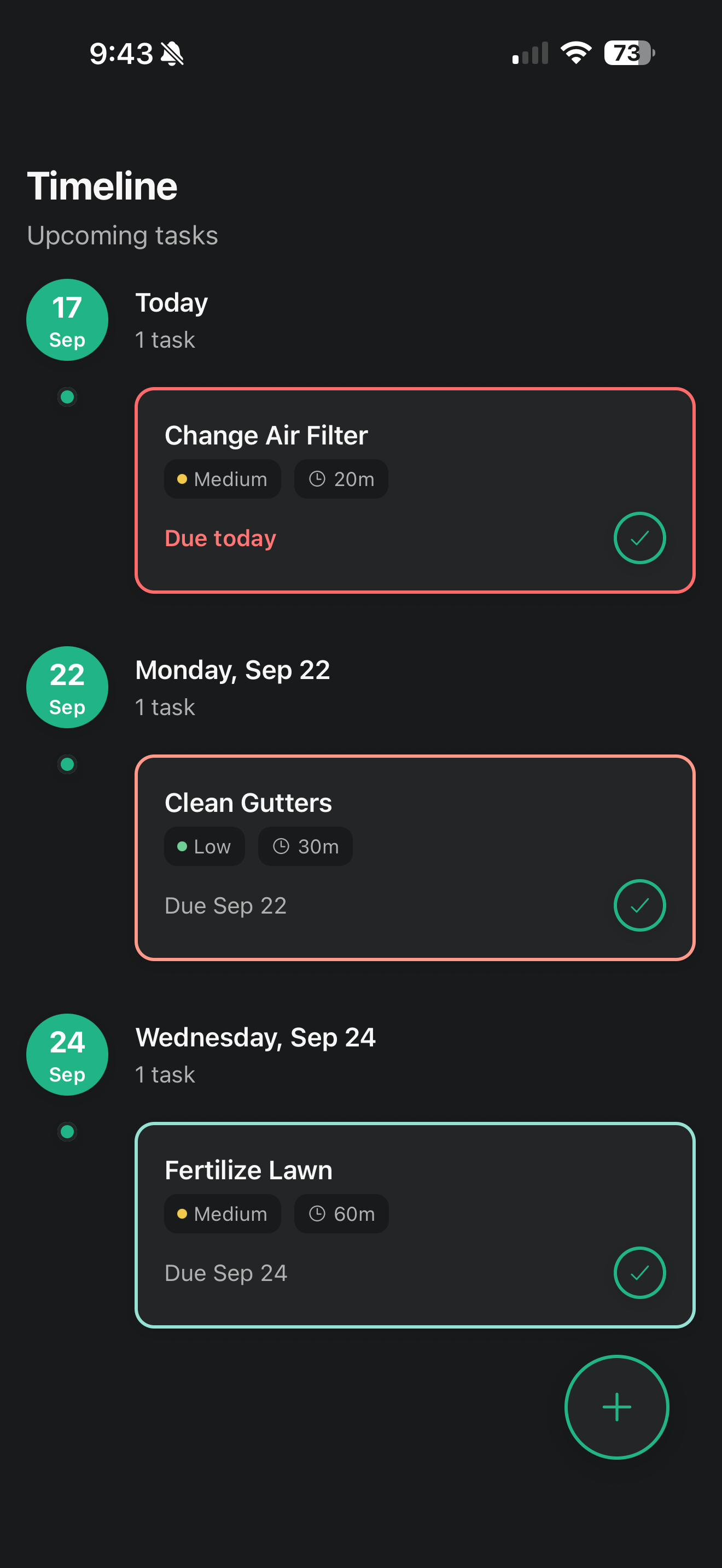
Task: Complete the Fertilize Lawn task
Action: (x=639, y=1272)
